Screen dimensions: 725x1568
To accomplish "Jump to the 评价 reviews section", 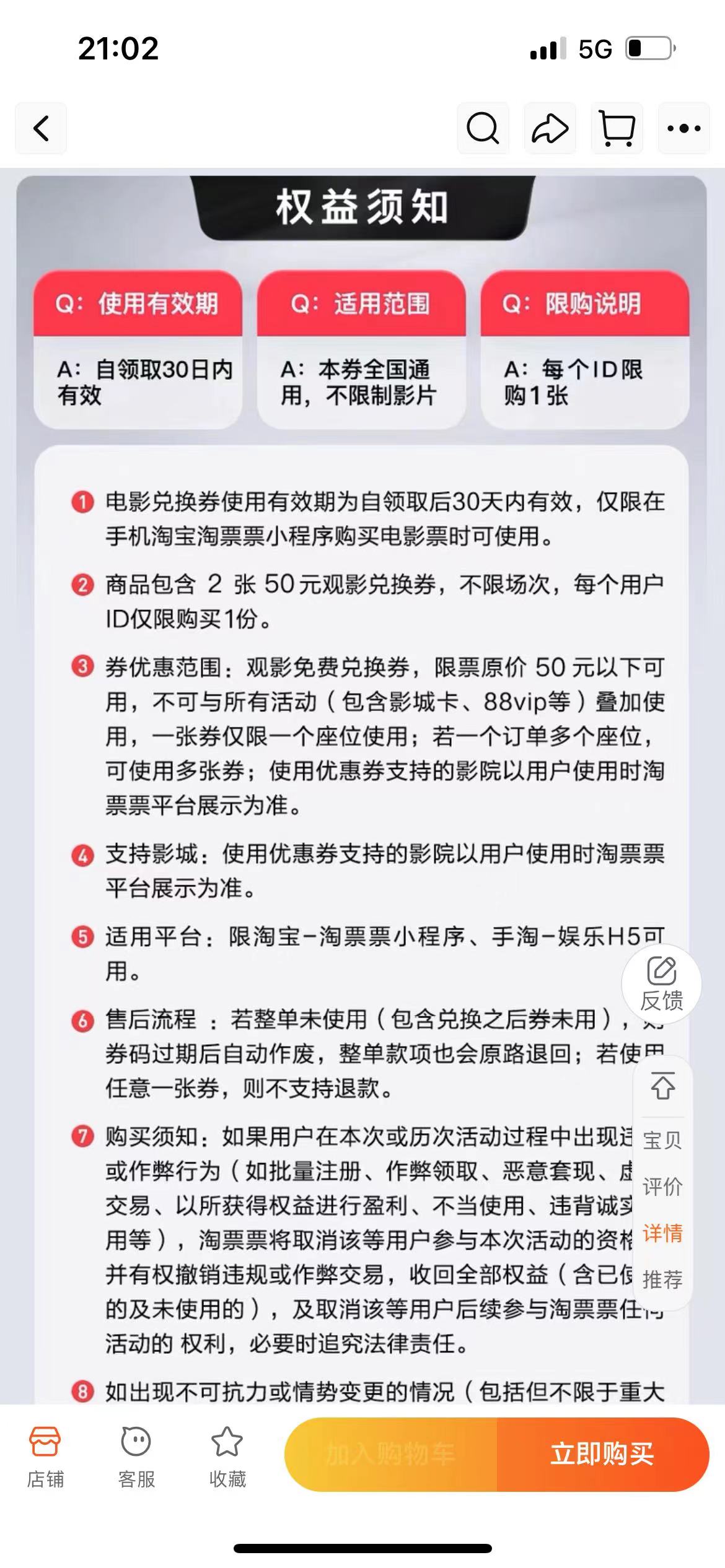I will tap(662, 1187).
